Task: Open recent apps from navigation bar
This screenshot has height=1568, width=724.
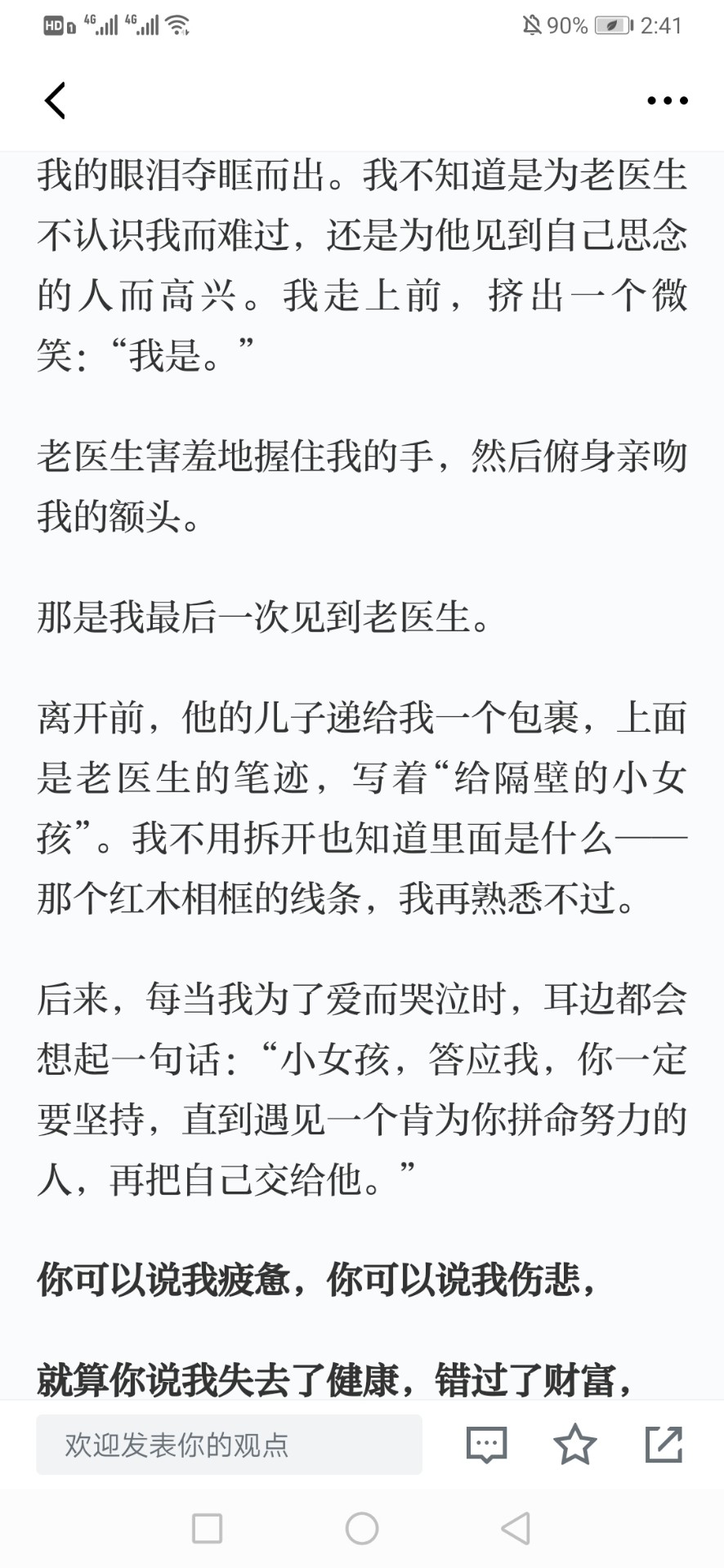Action: pos(207,1528)
